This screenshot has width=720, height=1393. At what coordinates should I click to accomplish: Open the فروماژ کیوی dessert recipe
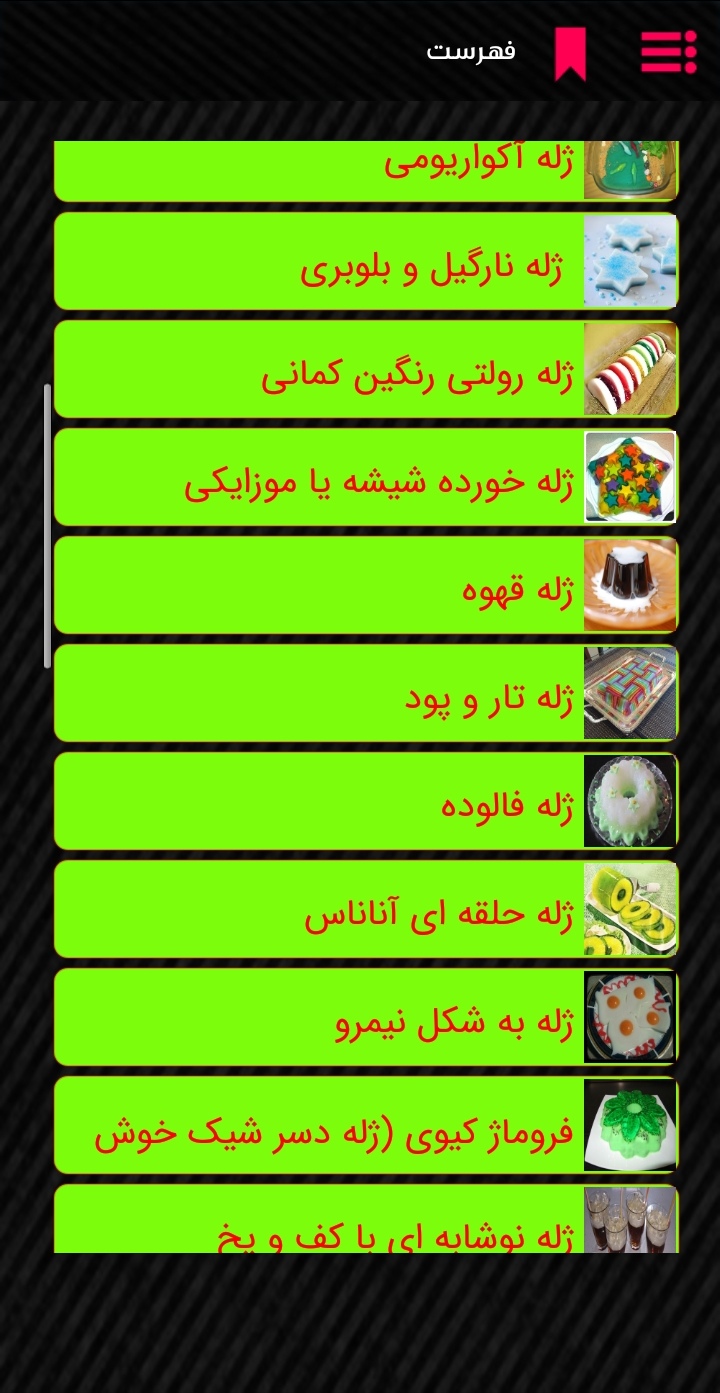(x=366, y=1125)
